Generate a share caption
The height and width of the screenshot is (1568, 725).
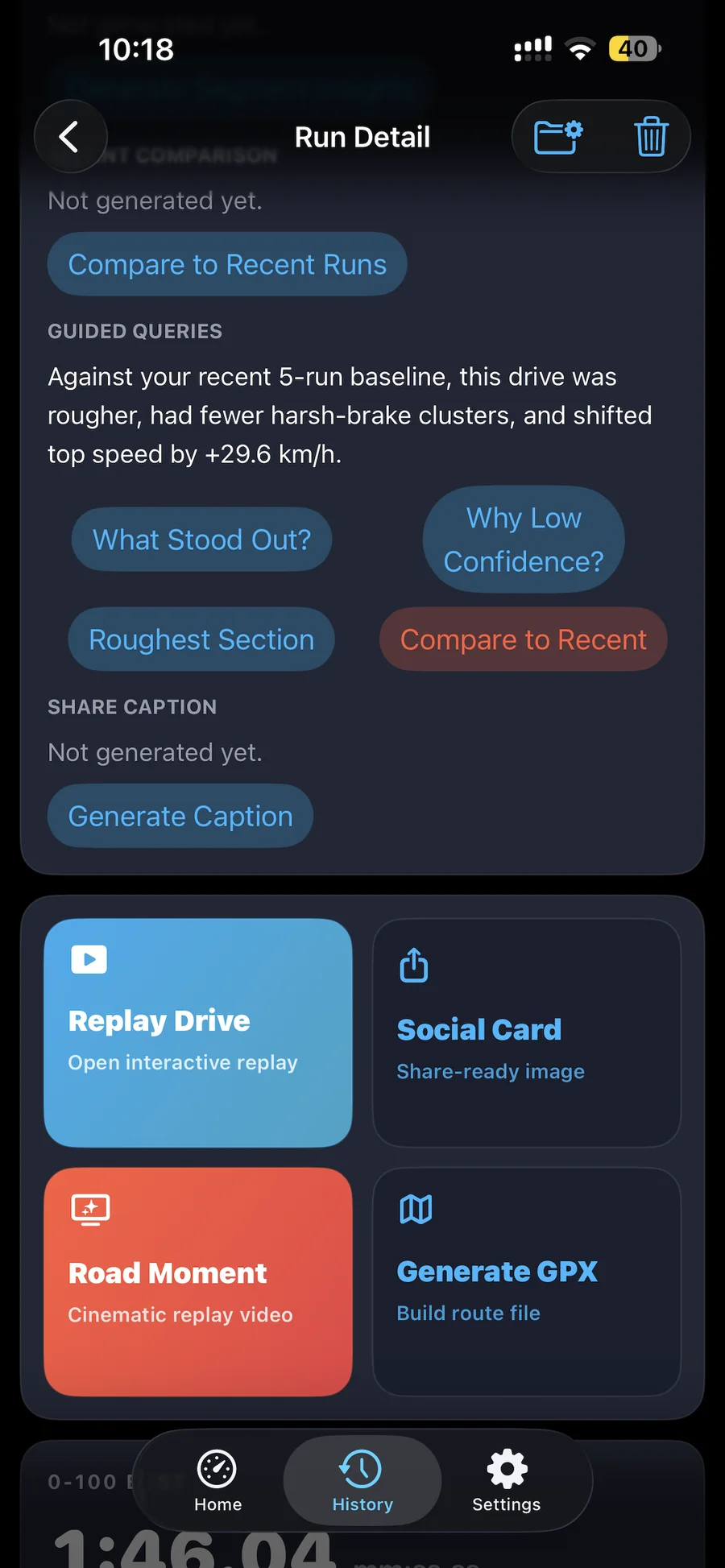point(180,816)
